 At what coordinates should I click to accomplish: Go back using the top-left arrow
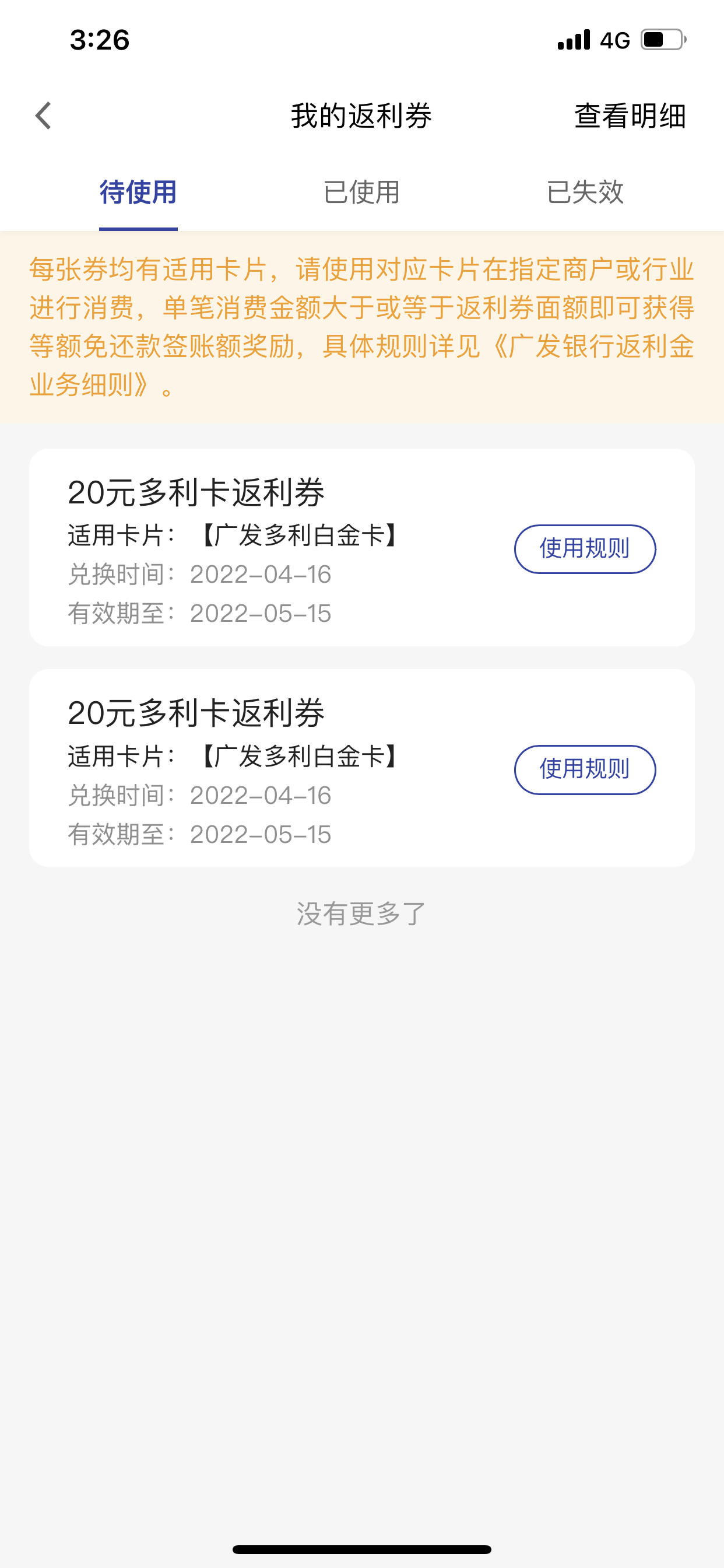tap(43, 116)
